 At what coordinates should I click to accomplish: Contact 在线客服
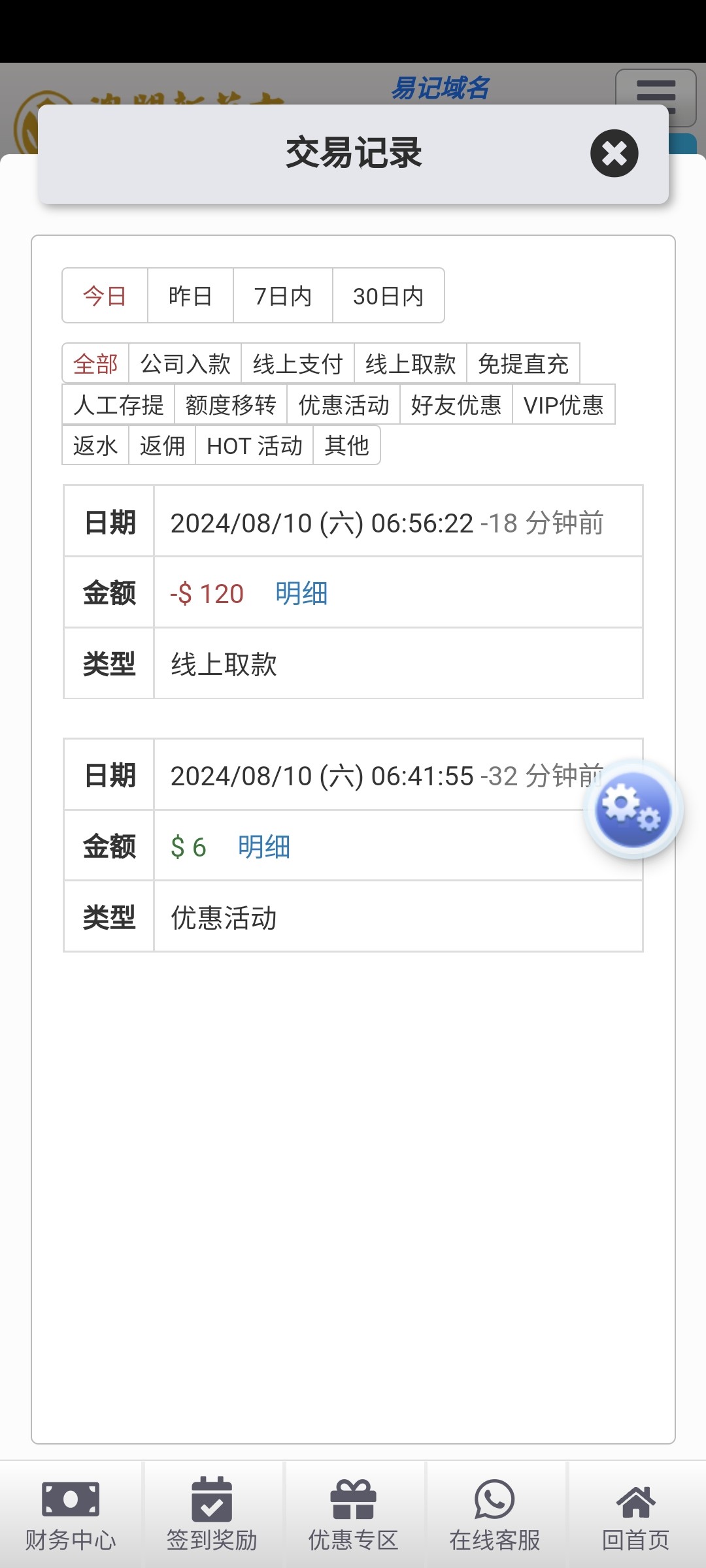495,1514
